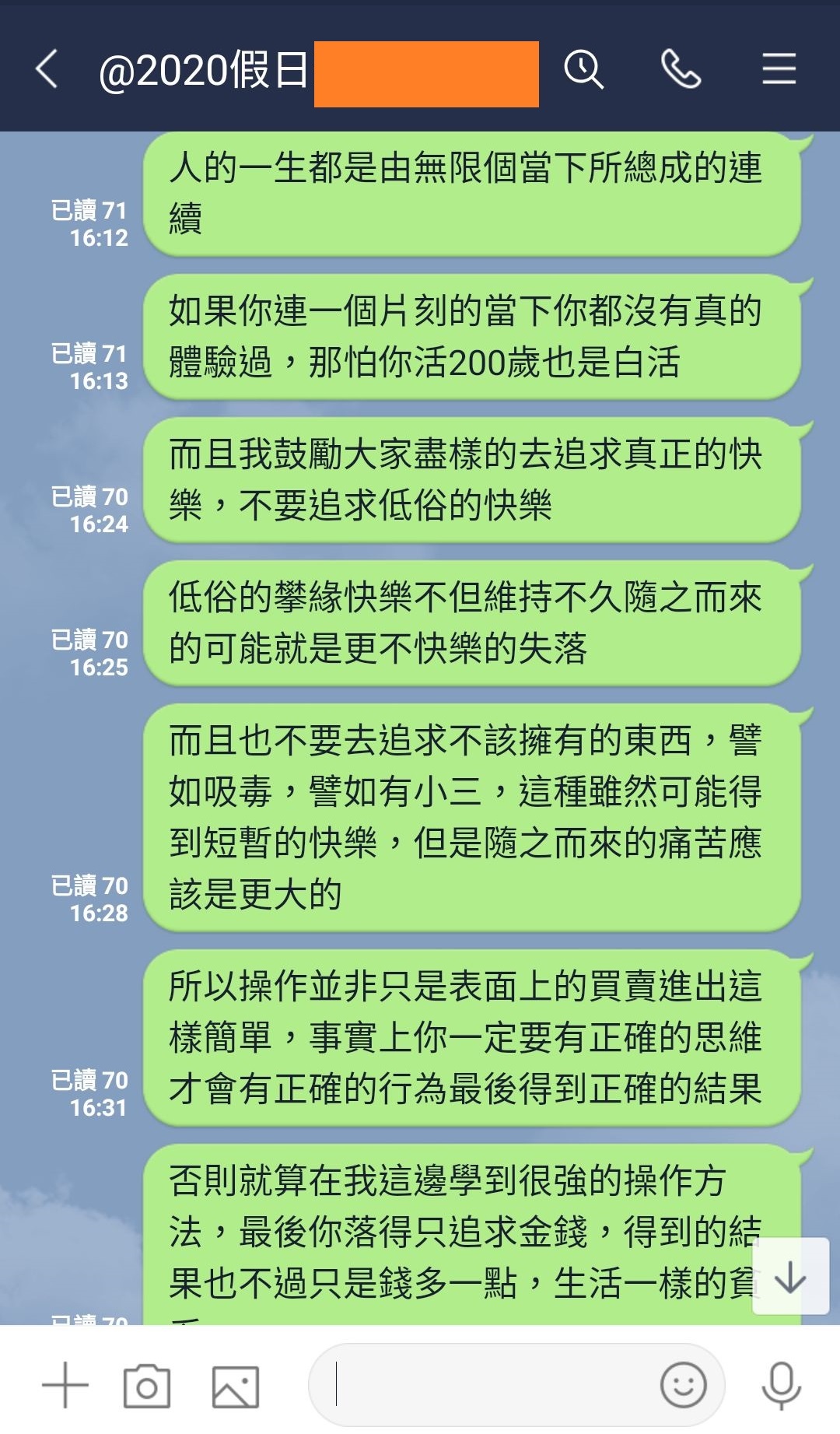Screen dimensions: 840x1434
Task: Go back from the chat room
Action: pos(47,69)
